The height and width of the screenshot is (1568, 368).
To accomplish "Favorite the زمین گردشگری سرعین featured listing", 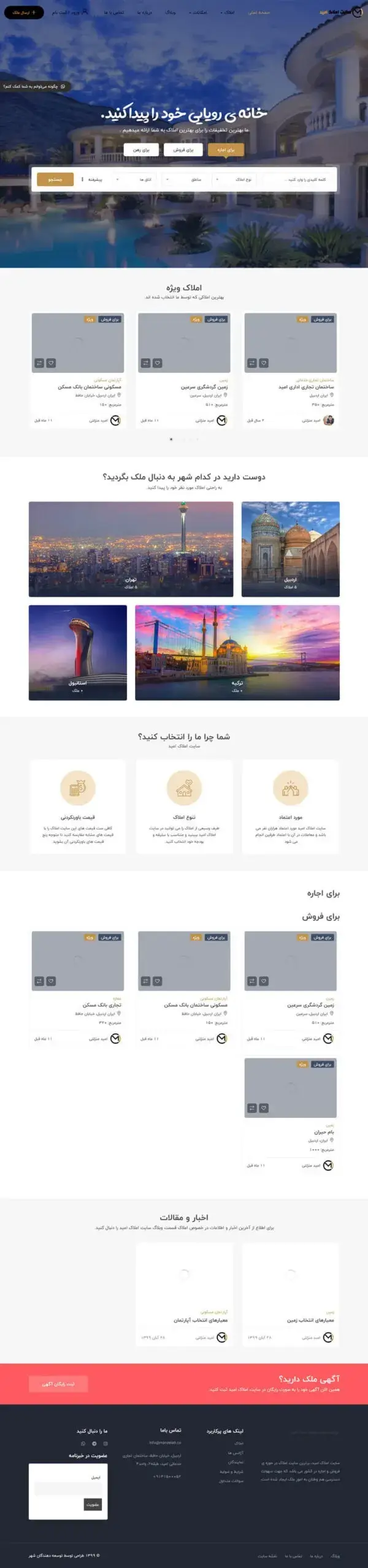I will (x=158, y=363).
